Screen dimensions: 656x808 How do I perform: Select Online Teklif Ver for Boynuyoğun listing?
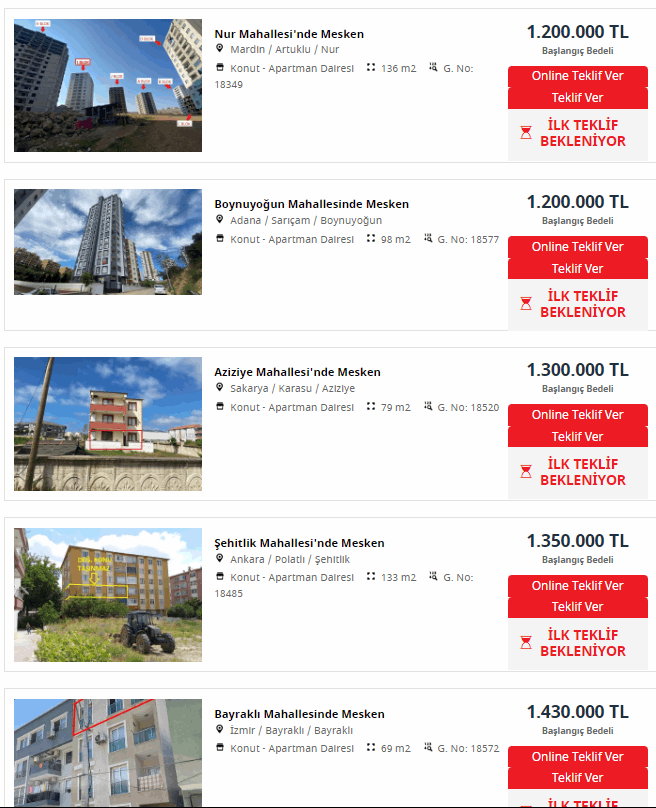tap(577, 247)
